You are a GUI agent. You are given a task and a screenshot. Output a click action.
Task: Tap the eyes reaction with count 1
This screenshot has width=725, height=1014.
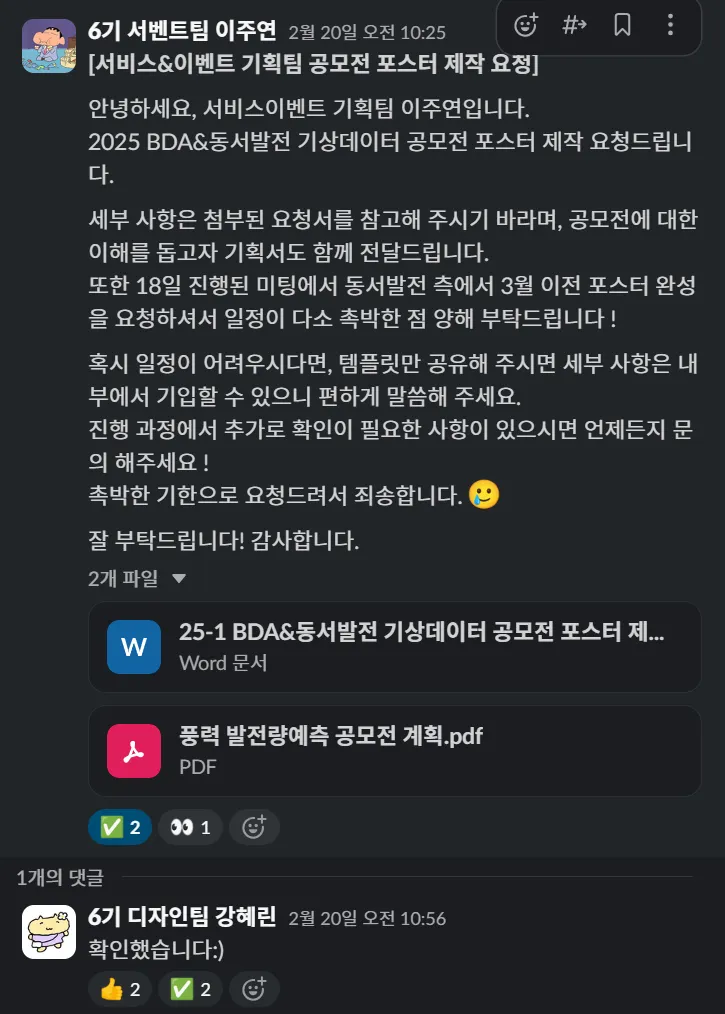190,827
